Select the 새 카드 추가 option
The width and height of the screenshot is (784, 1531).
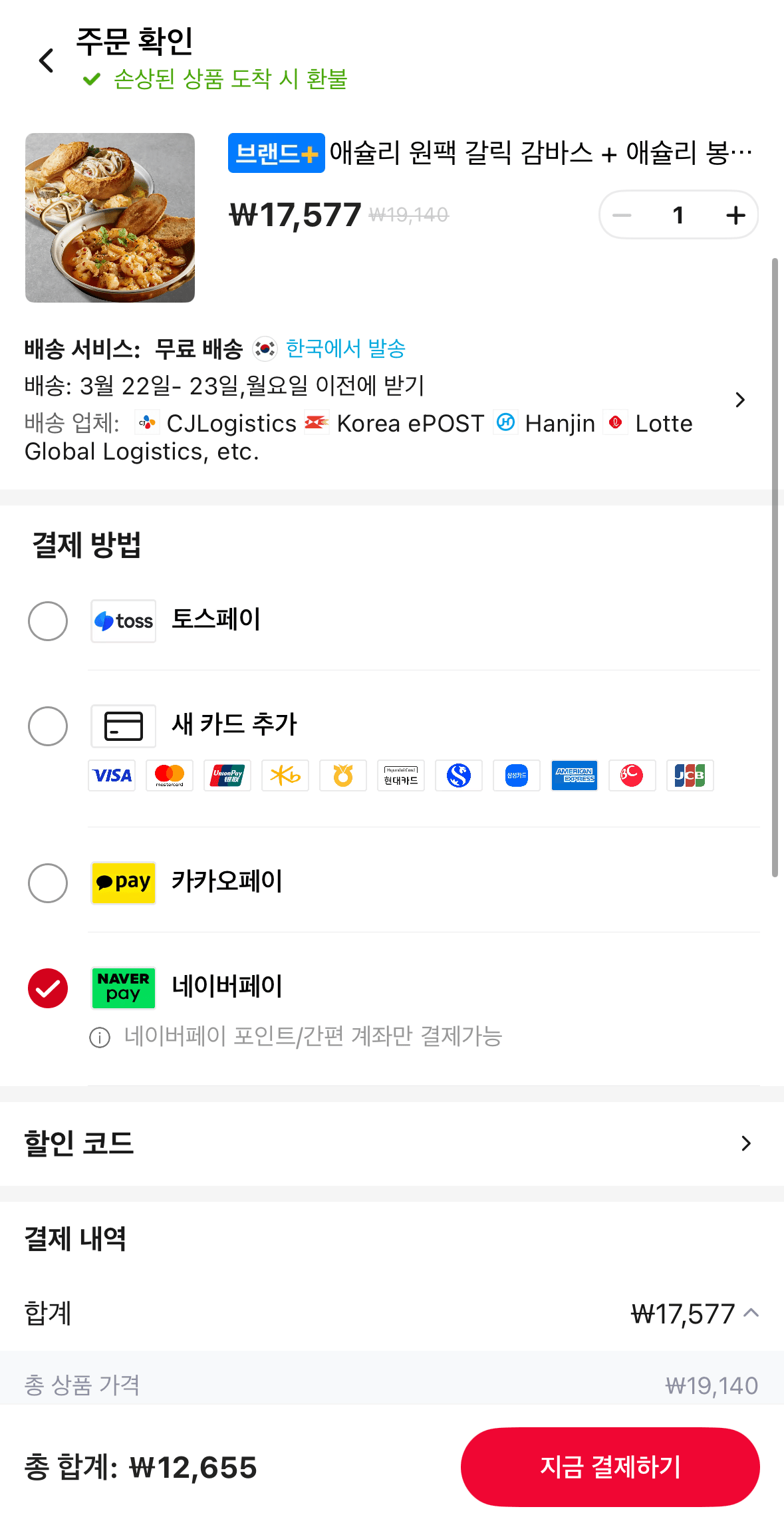pos(47,726)
